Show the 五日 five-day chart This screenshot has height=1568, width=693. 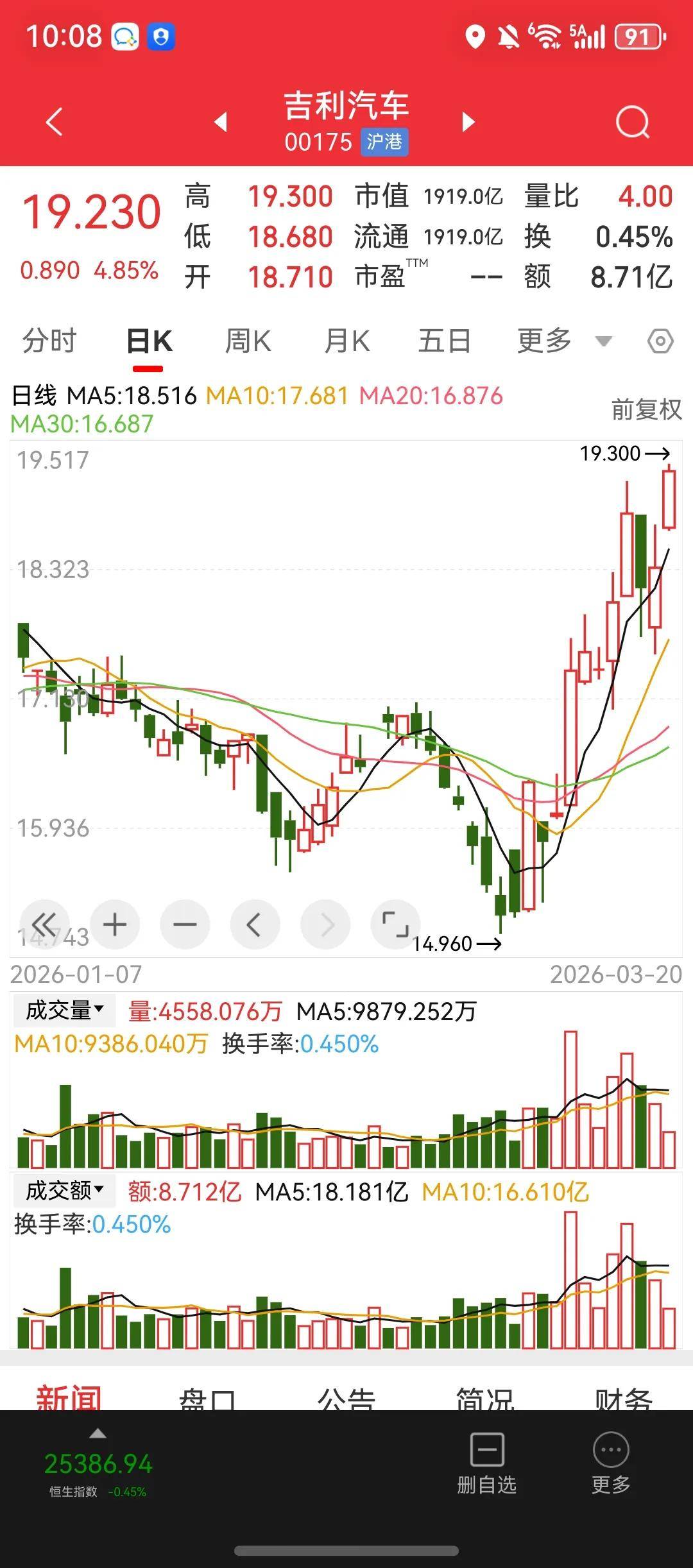pos(445,341)
